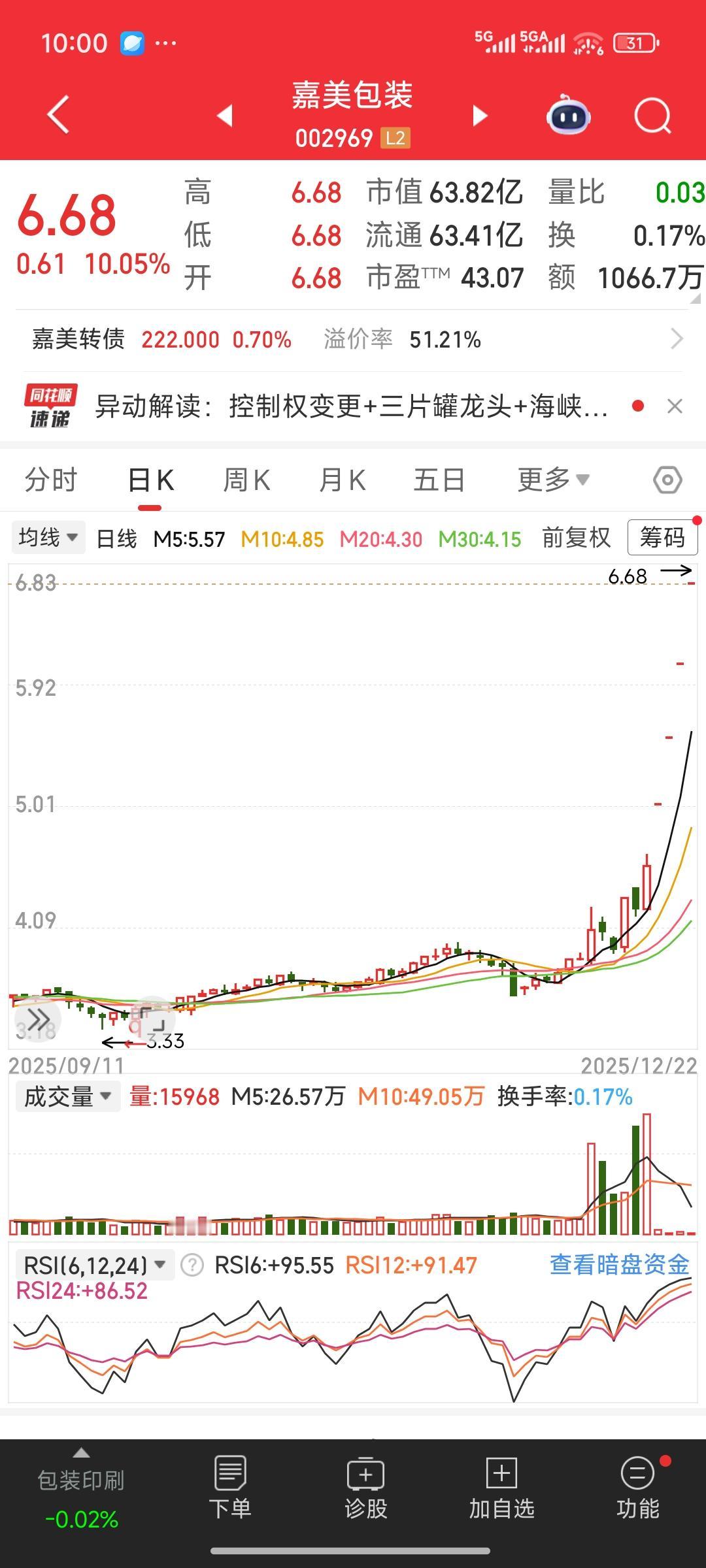Open 诊股 stock diagnosis icon
Screen dimensions: 706x1568
[365, 1477]
